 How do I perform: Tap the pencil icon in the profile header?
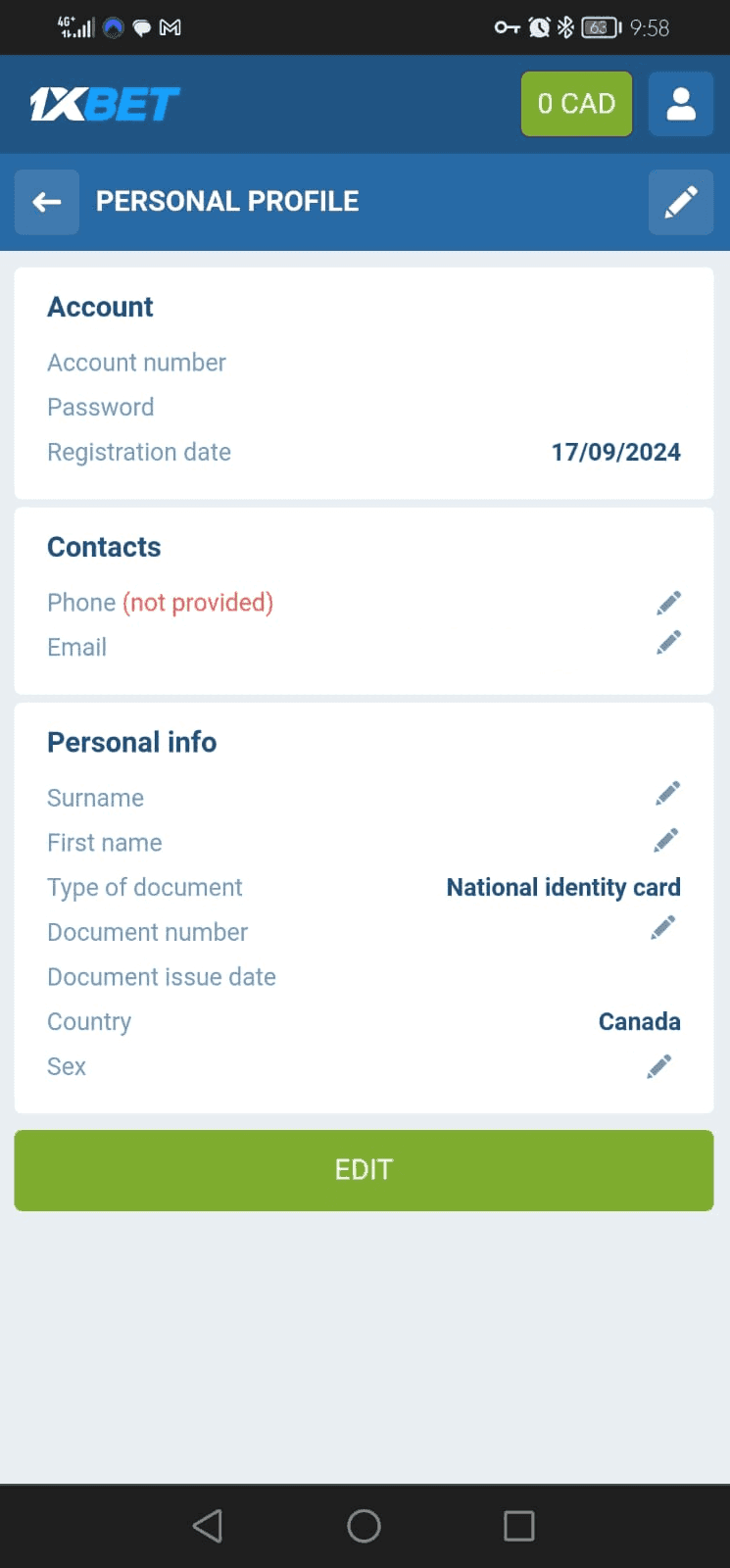(681, 201)
